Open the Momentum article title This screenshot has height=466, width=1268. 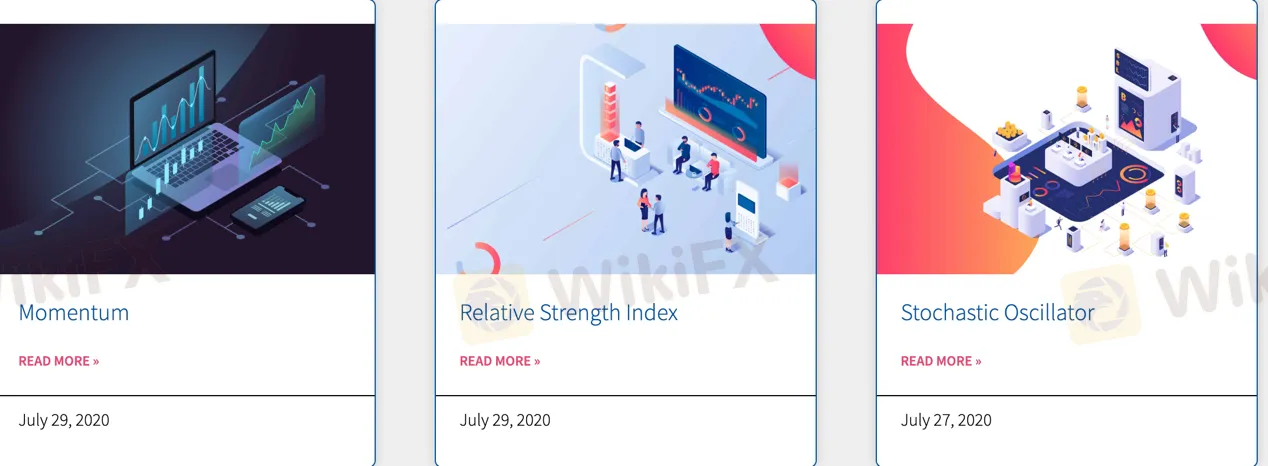click(74, 312)
